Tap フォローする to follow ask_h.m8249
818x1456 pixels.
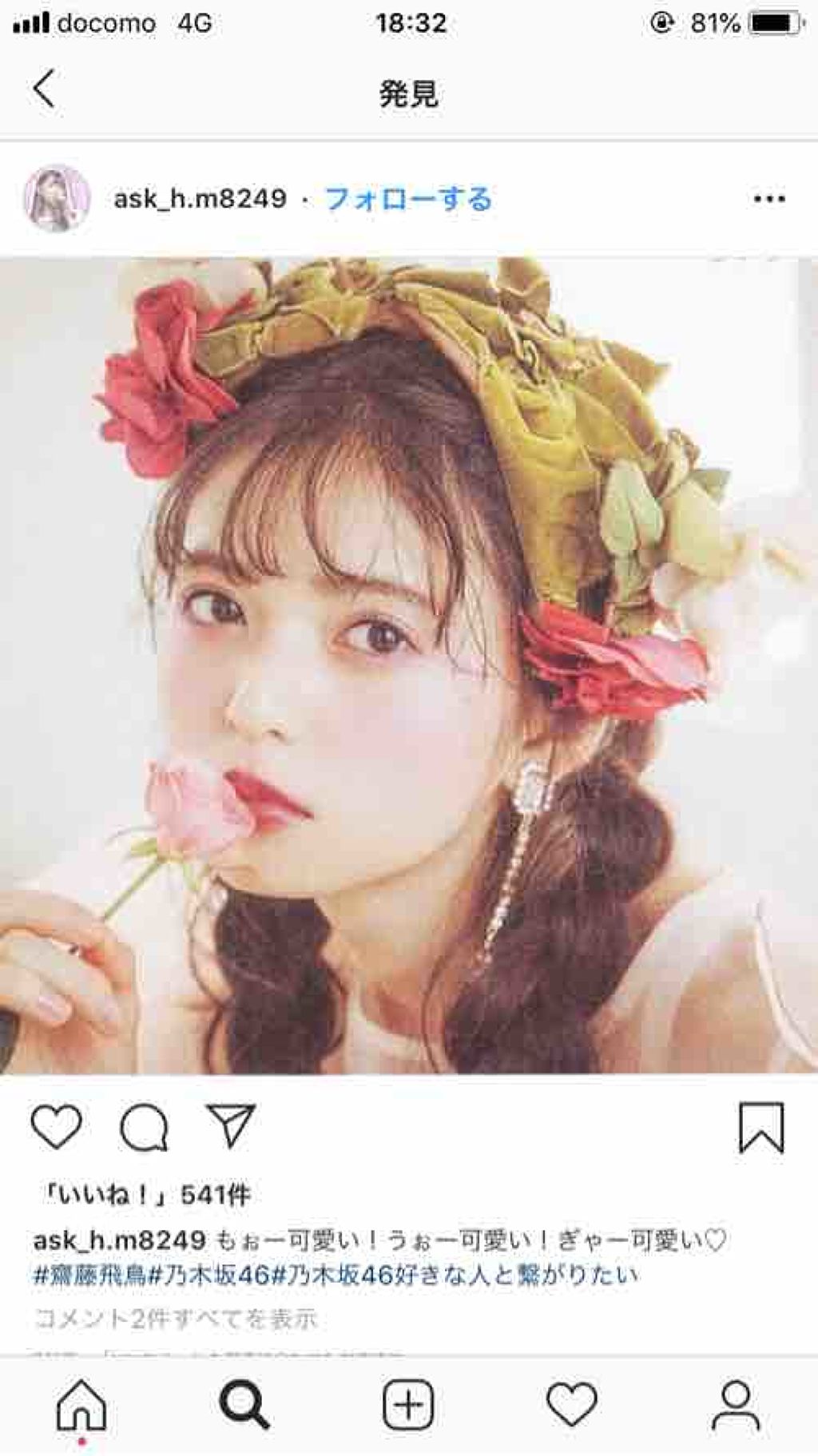408,199
